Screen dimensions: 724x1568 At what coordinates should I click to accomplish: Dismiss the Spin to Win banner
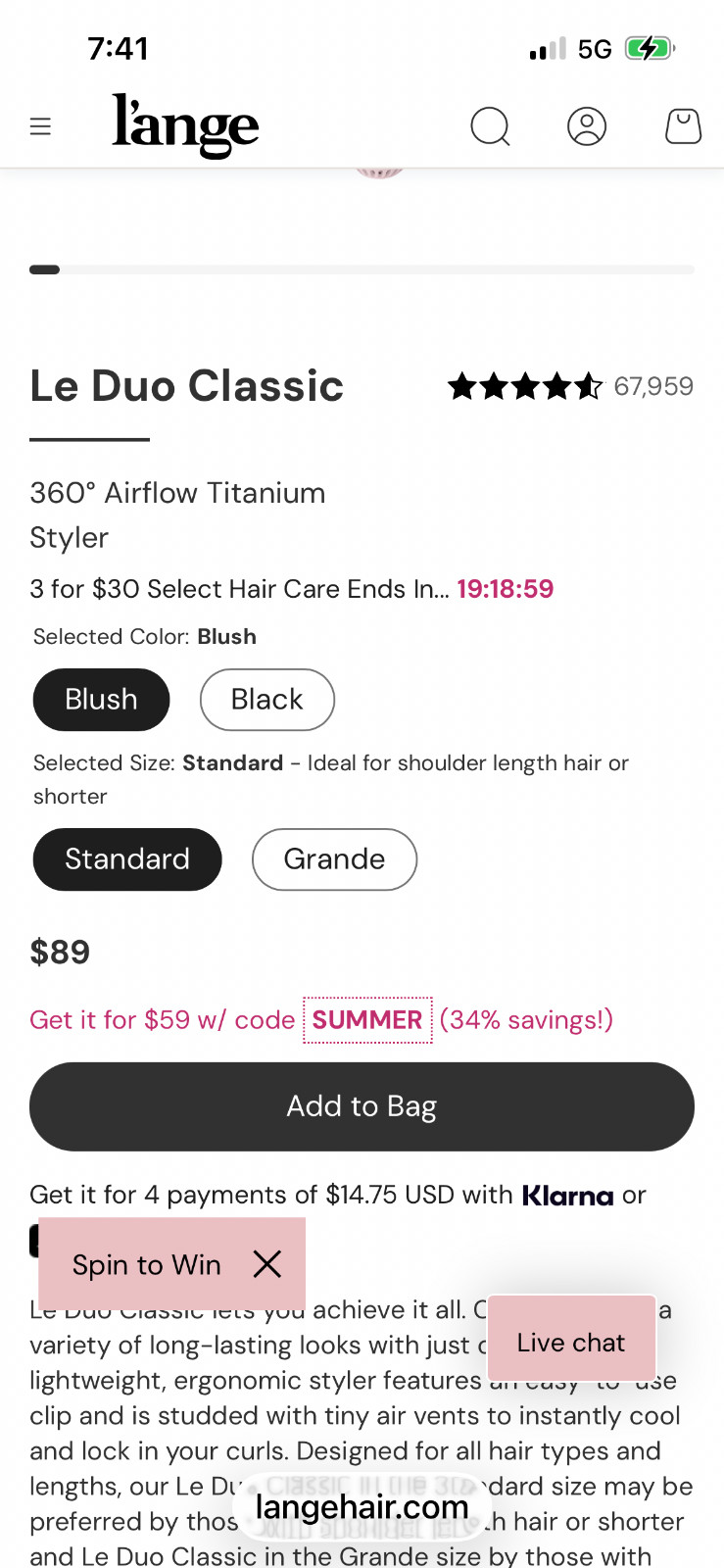pyautogui.click(x=267, y=1264)
